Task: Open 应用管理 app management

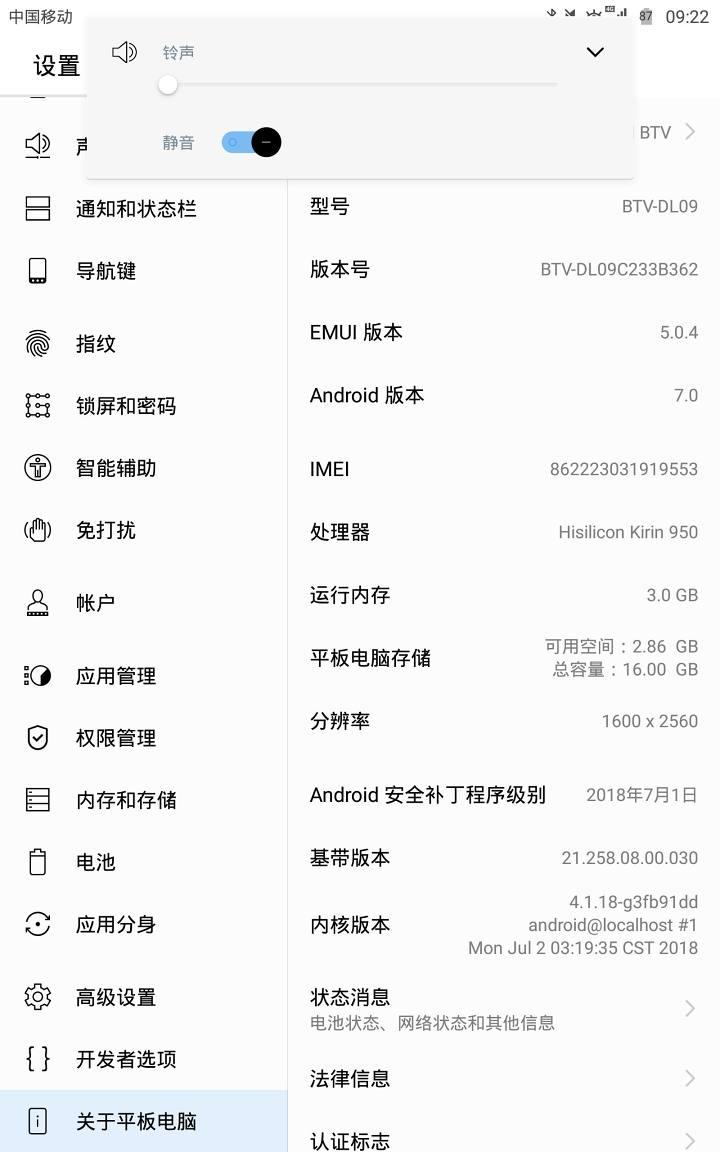Action: point(116,676)
